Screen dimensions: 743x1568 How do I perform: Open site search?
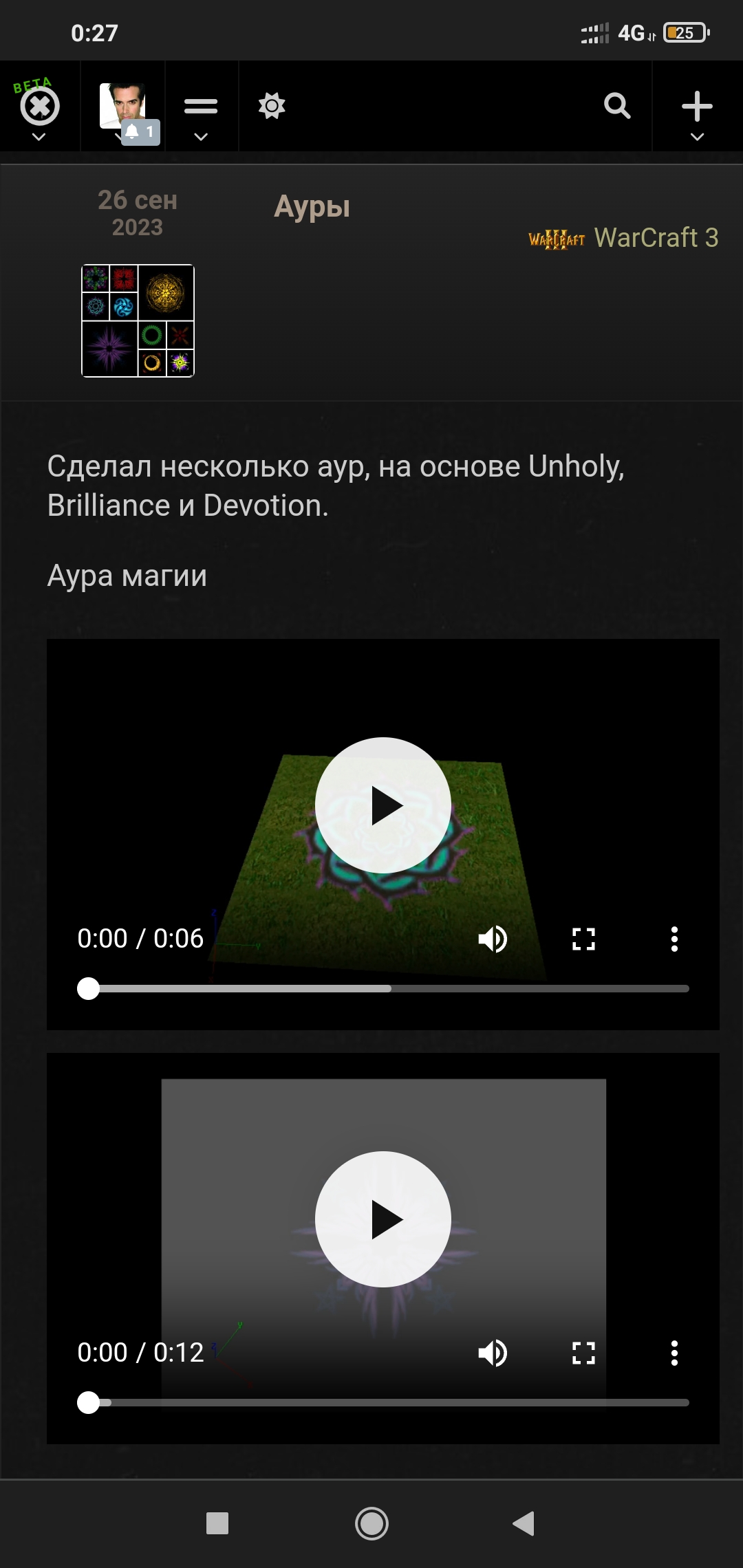[617, 106]
